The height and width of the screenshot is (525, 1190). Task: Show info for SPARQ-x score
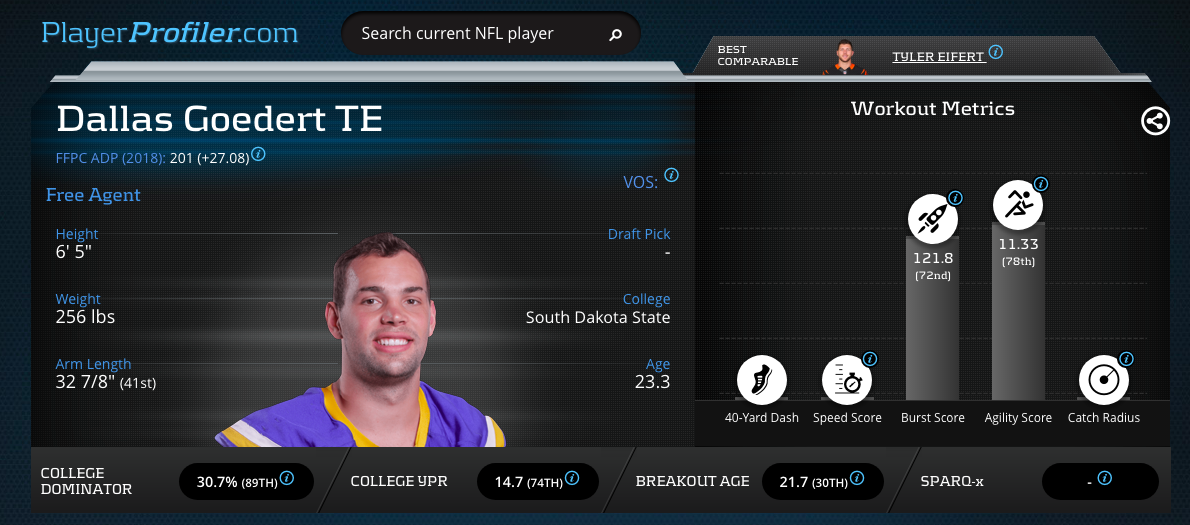click(x=1104, y=479)
